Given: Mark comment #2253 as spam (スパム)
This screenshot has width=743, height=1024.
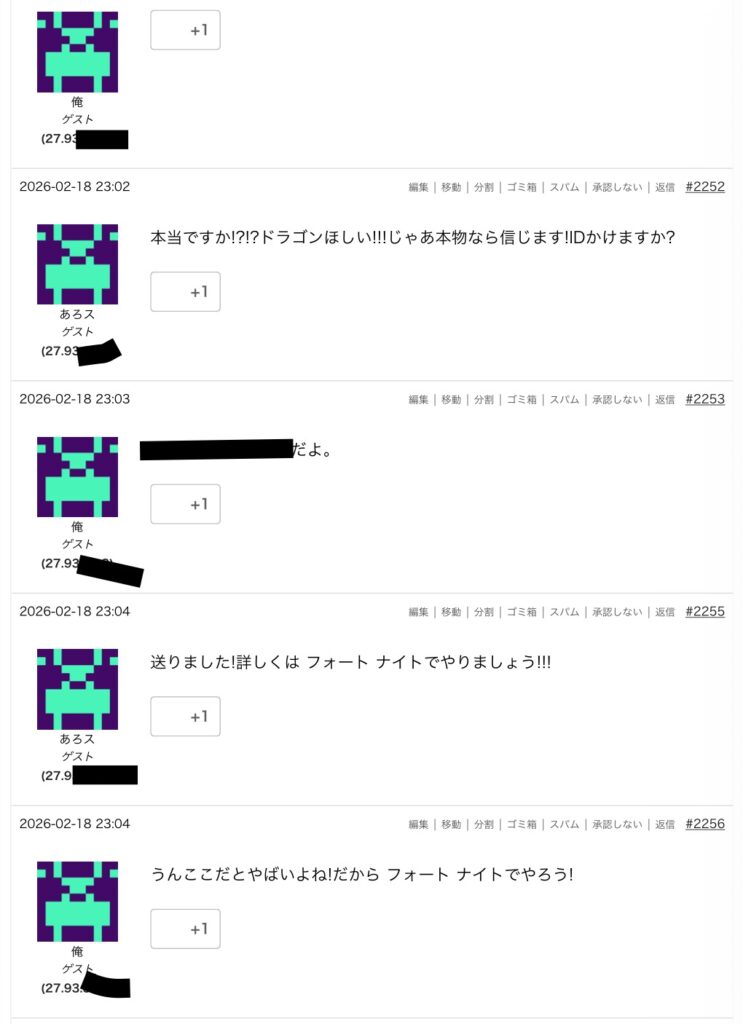Looking at the screenshot, I should click(564, 400).
